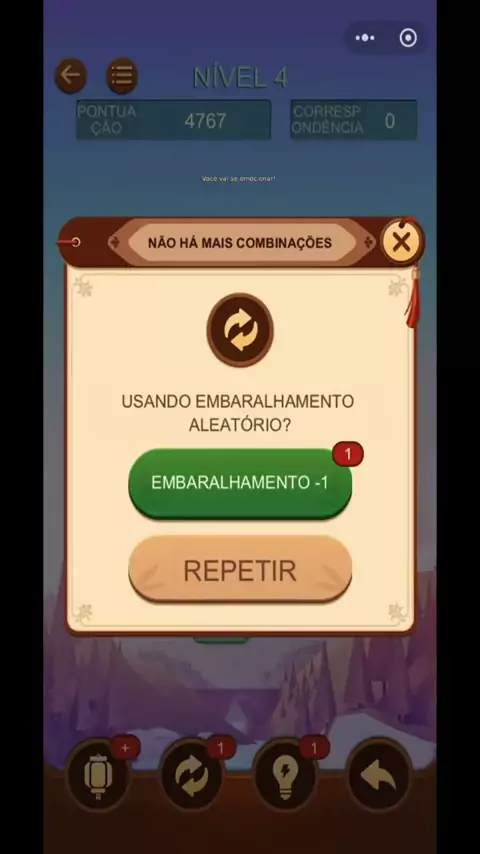Open the mini program three-dots menu
480x854 pixels.
click(365, 38)
